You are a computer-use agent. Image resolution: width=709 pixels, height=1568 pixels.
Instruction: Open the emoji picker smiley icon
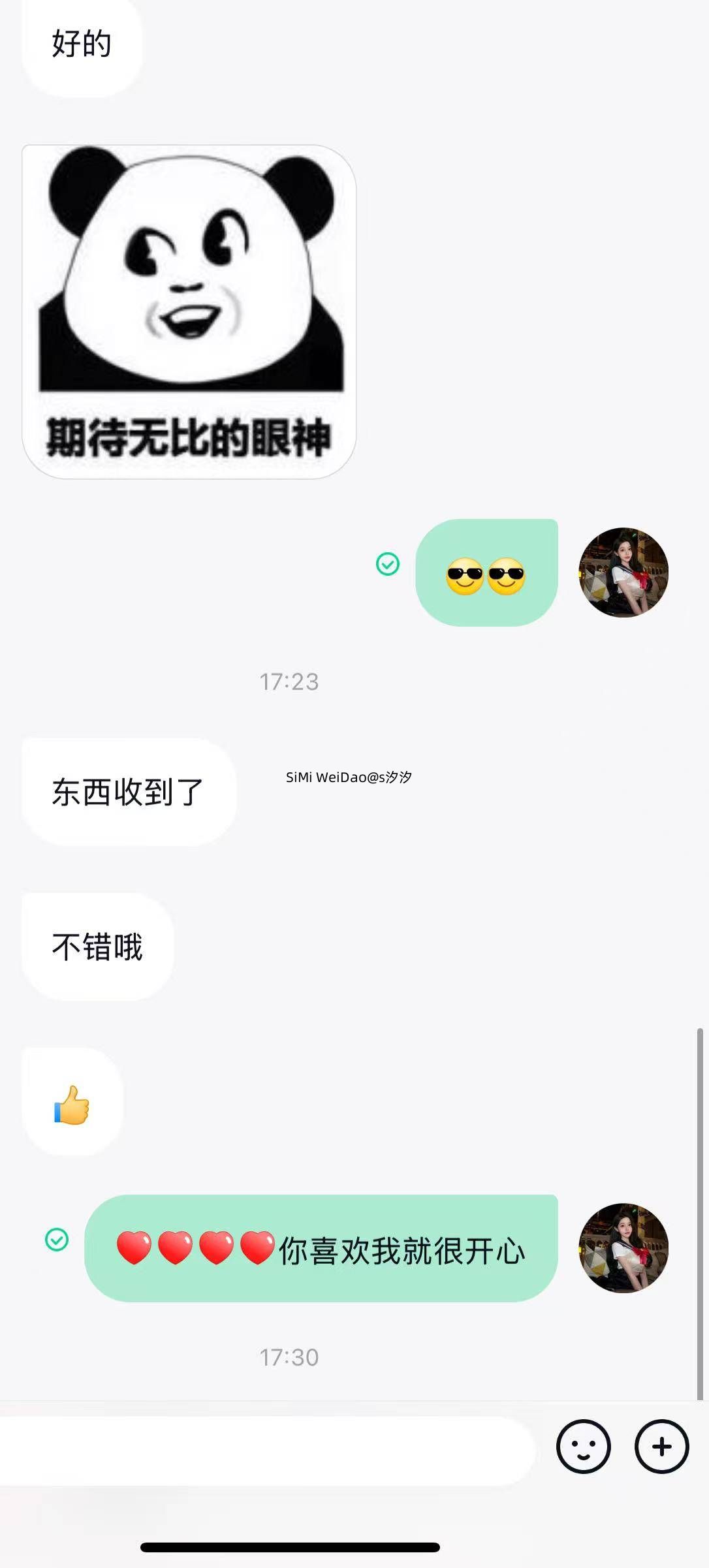tap(583, 1447)
